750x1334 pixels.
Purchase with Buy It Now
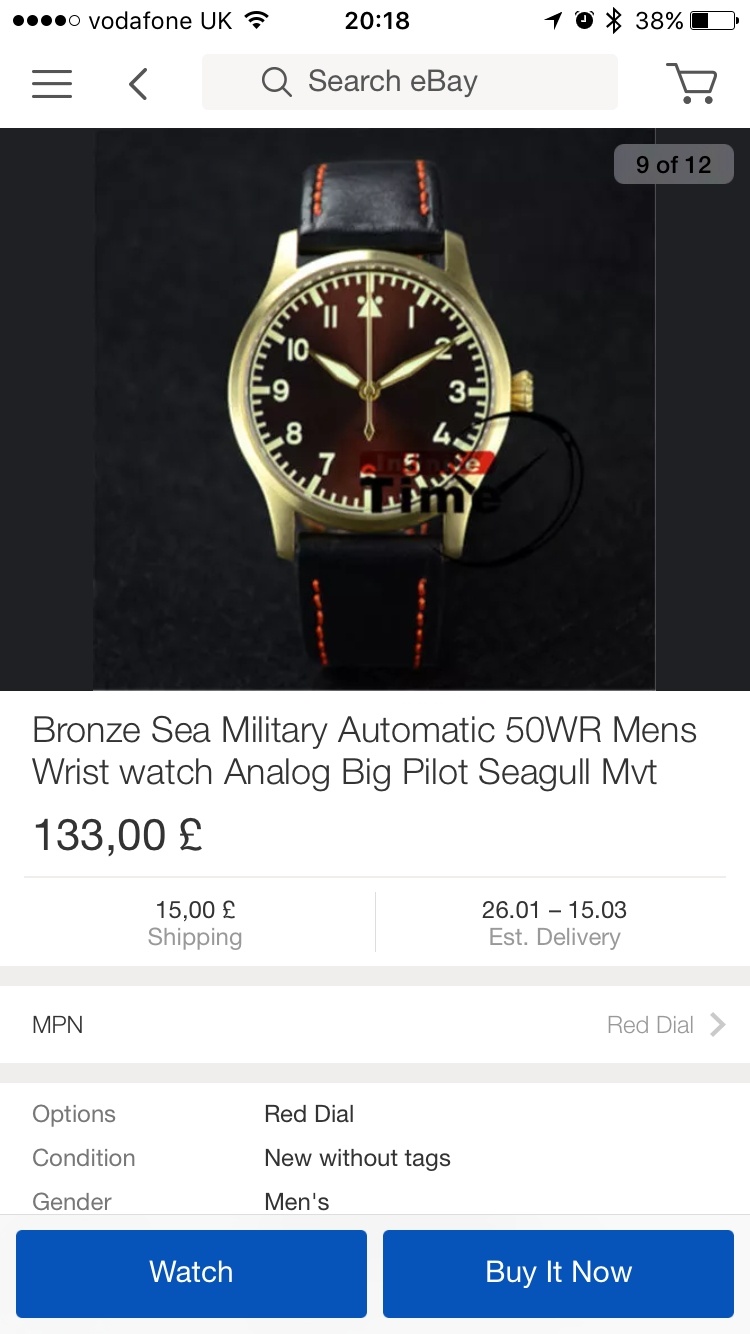coord(558,1272)
